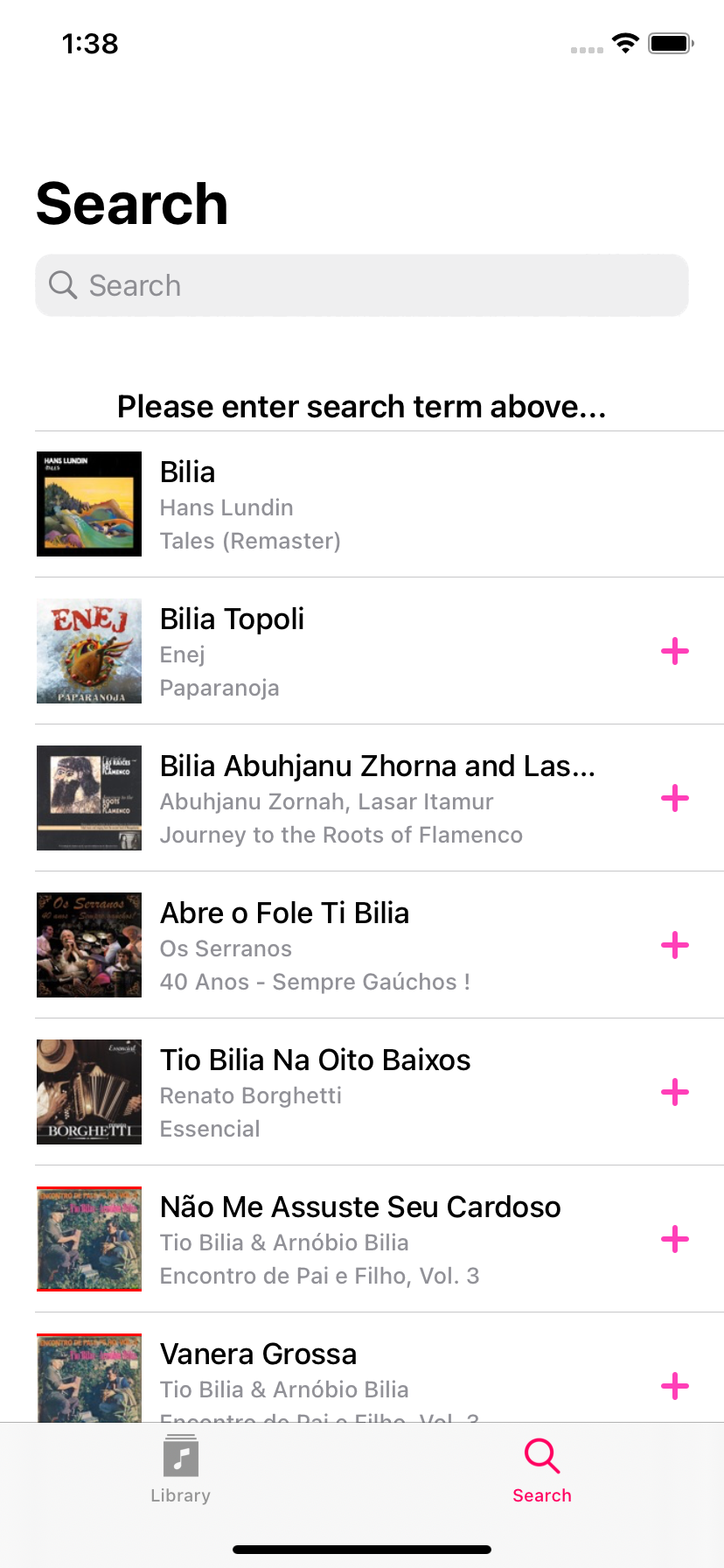Image resolution: width=724 pixels, height=1568 pixels.
Task: Tap the plus icon for Tio Bilia Na Oito Baixos
Action: 674,1092
